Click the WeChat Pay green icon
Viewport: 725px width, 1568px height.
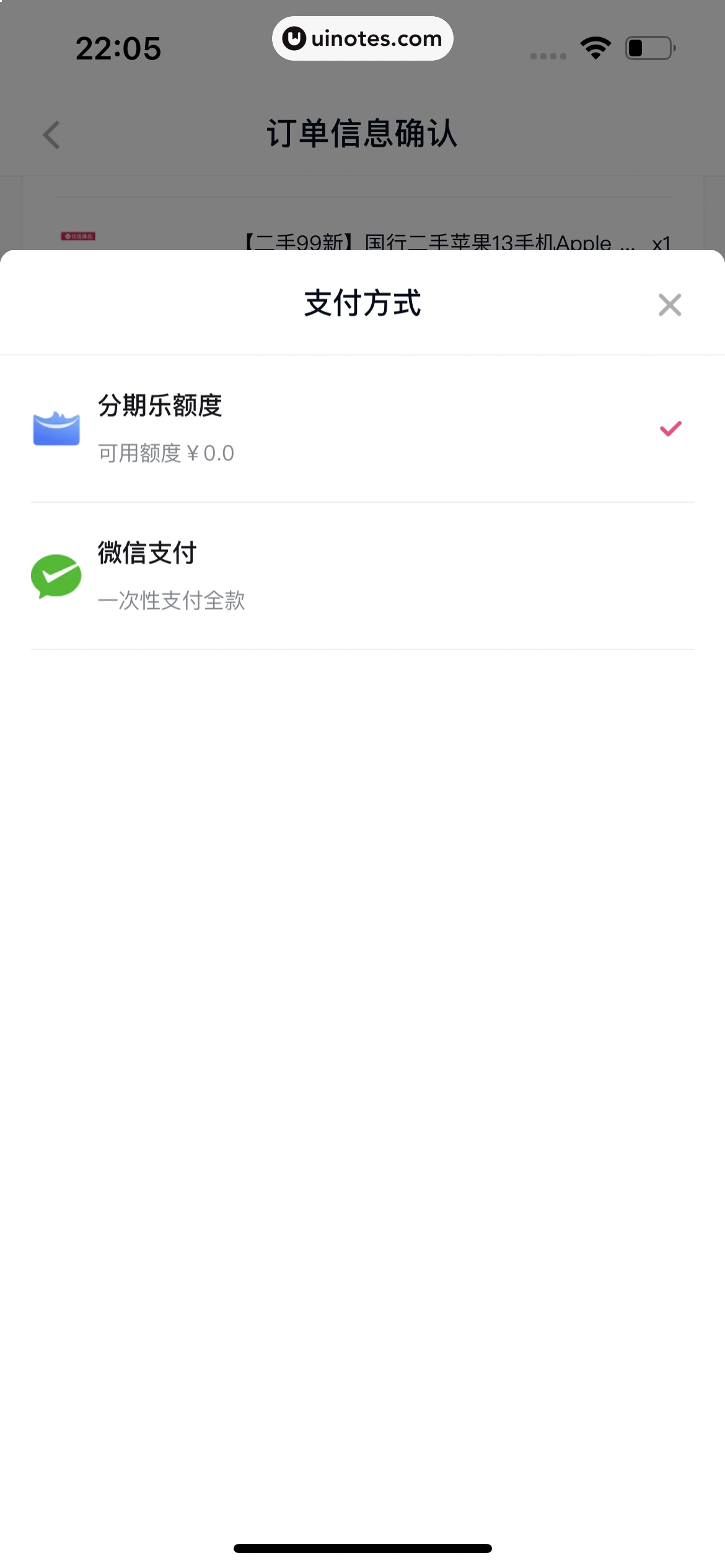pos(56,576)
